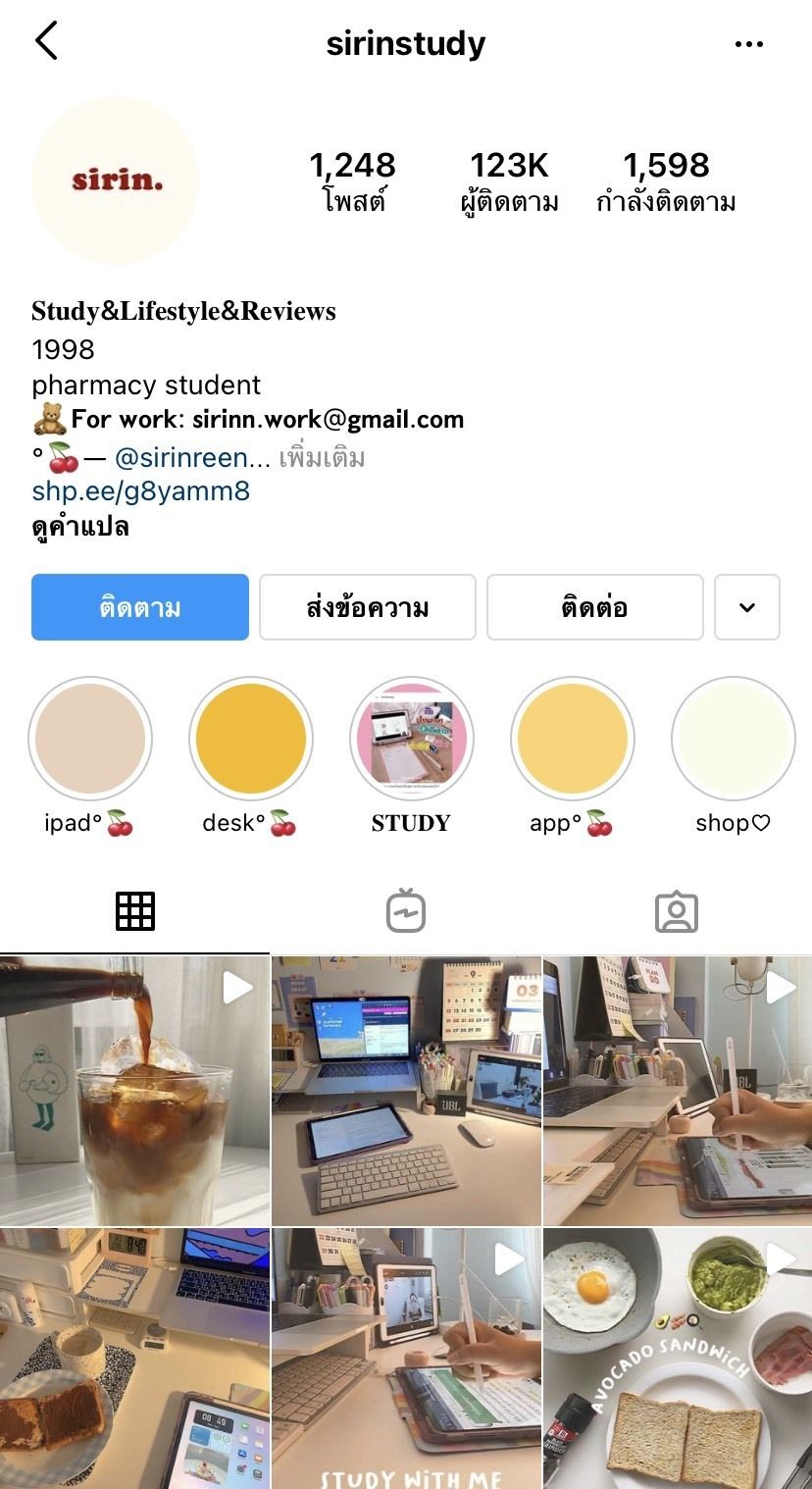Tap the ติดต่อ contact button
The width and height of the screenshot is (812, 1489).
coord(594,607)
